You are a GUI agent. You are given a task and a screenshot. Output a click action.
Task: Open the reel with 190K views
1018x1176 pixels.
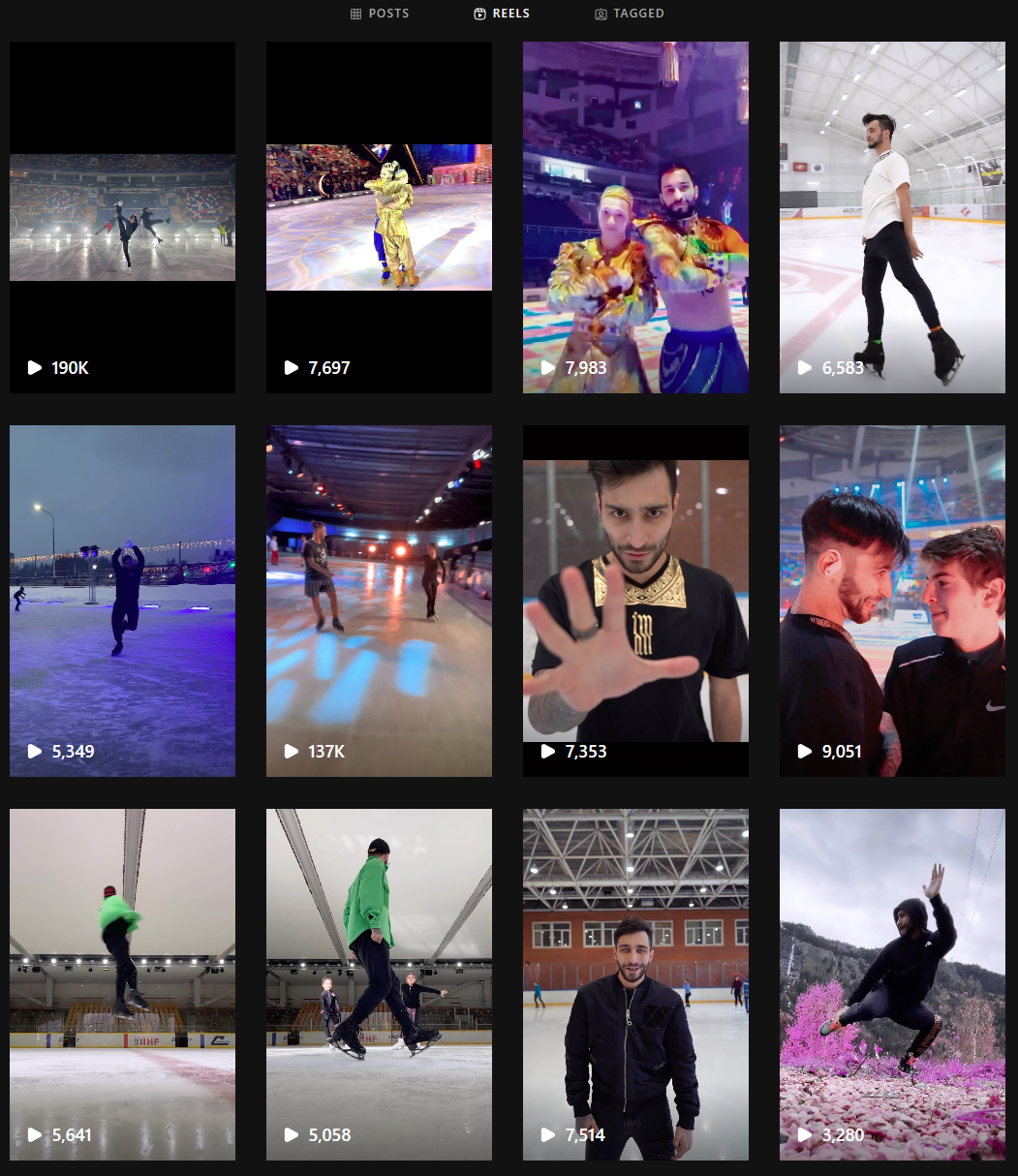[x=122, y=217]
